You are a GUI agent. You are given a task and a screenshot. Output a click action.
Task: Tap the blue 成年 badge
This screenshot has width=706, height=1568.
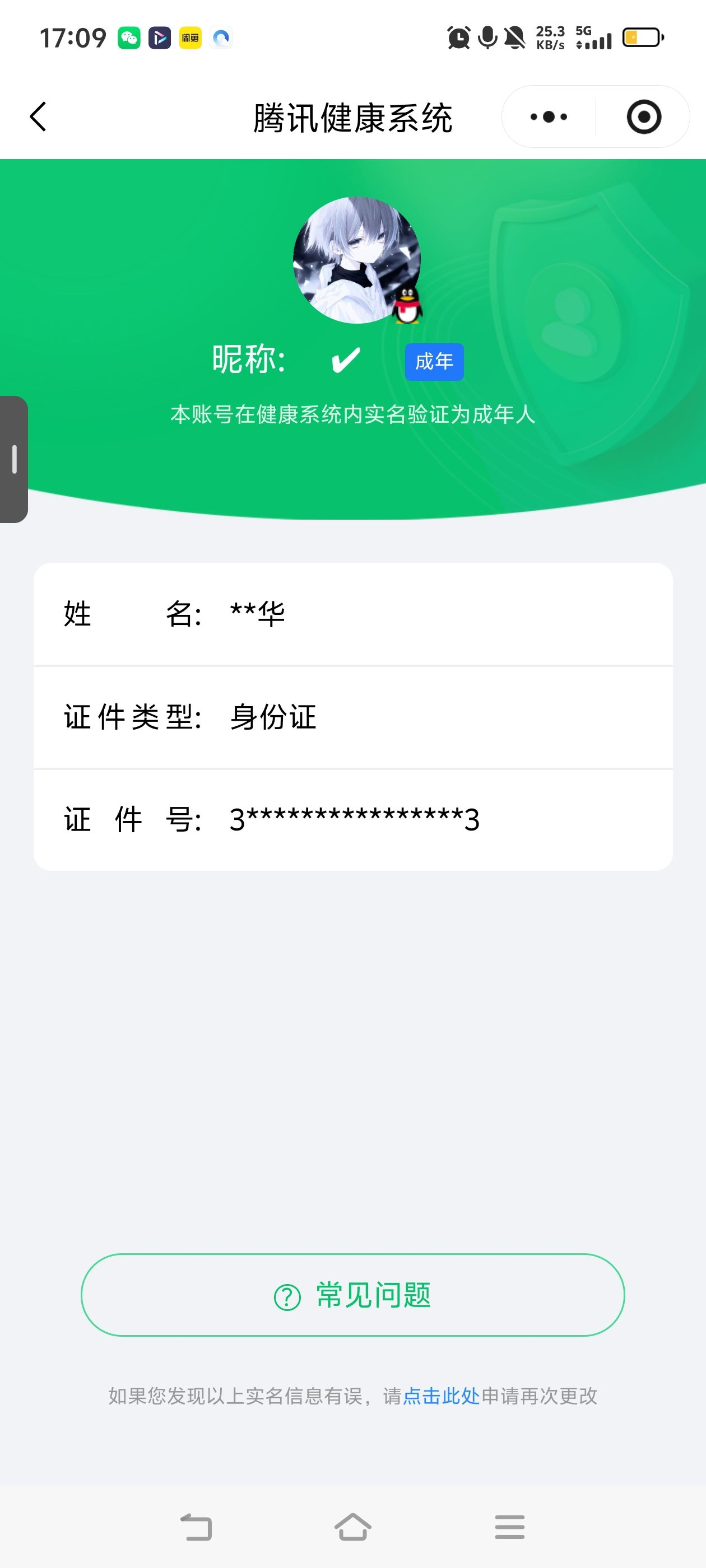(x=434, y=361)
